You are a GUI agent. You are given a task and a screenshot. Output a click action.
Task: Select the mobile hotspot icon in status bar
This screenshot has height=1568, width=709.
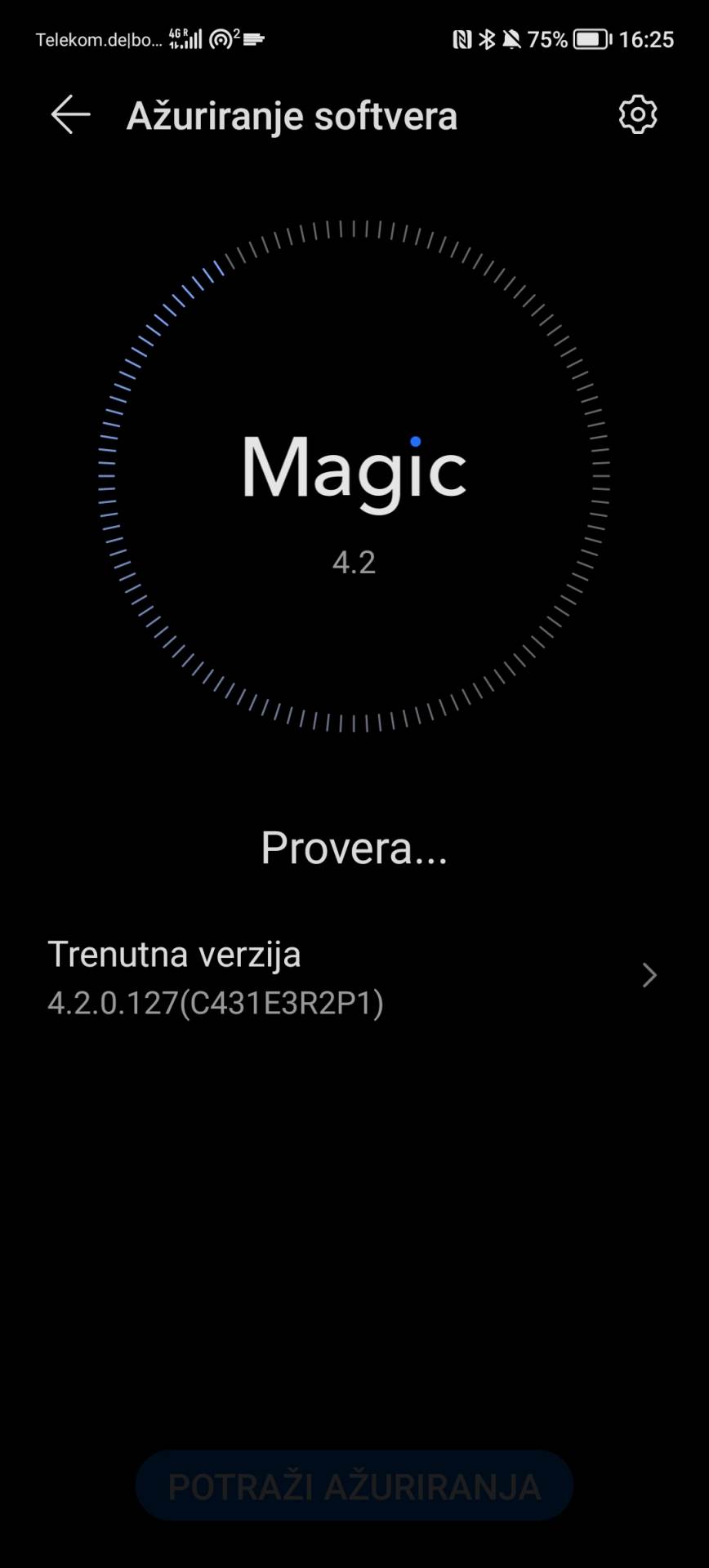pyautogui.click(x=221, y=37)
